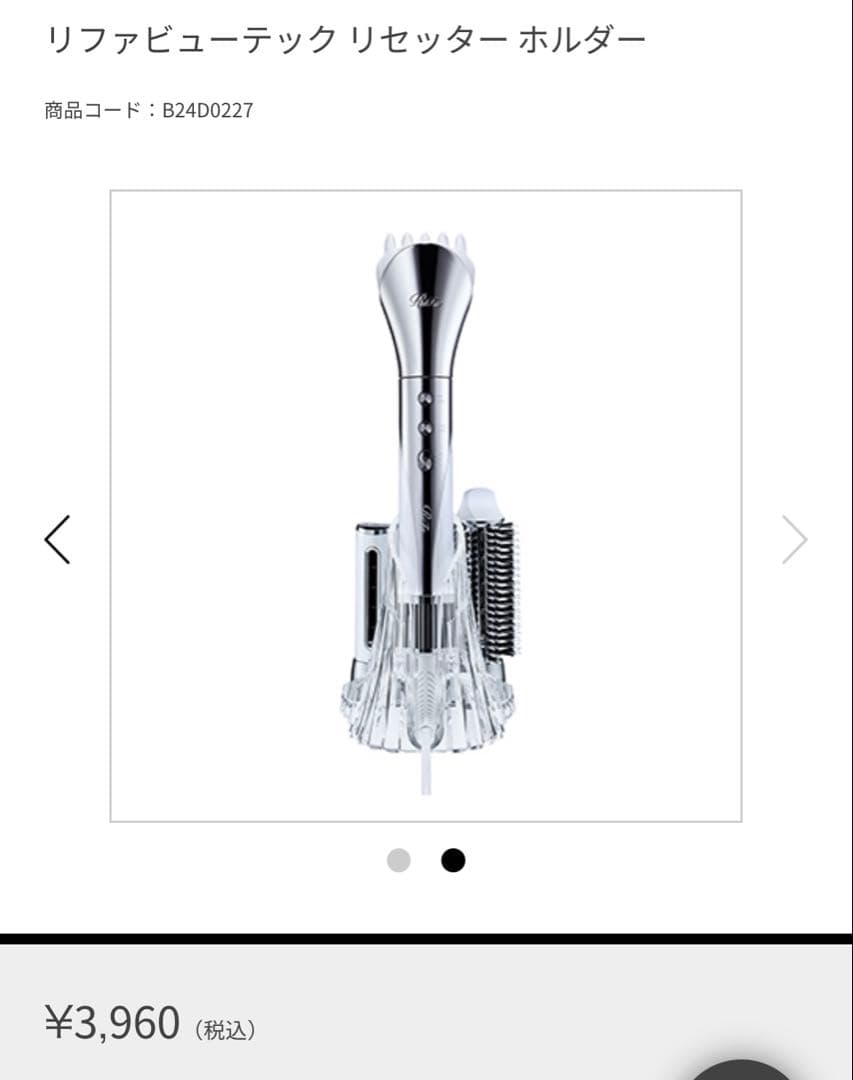The height and width of the screenshot is (1080, 853).
Task: Switch slides by clicking the inactive dot
Action: point(400,860)
